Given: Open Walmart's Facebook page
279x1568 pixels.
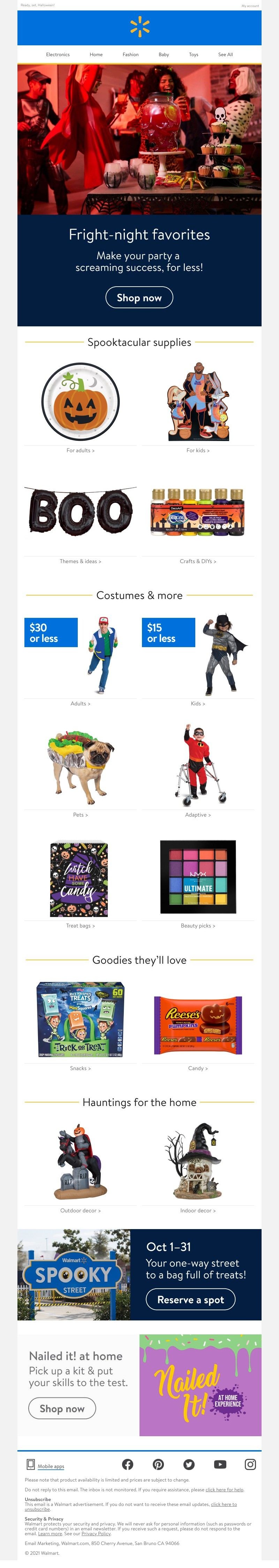Looking at the screenshot, I should click(x=127, y=1464).
